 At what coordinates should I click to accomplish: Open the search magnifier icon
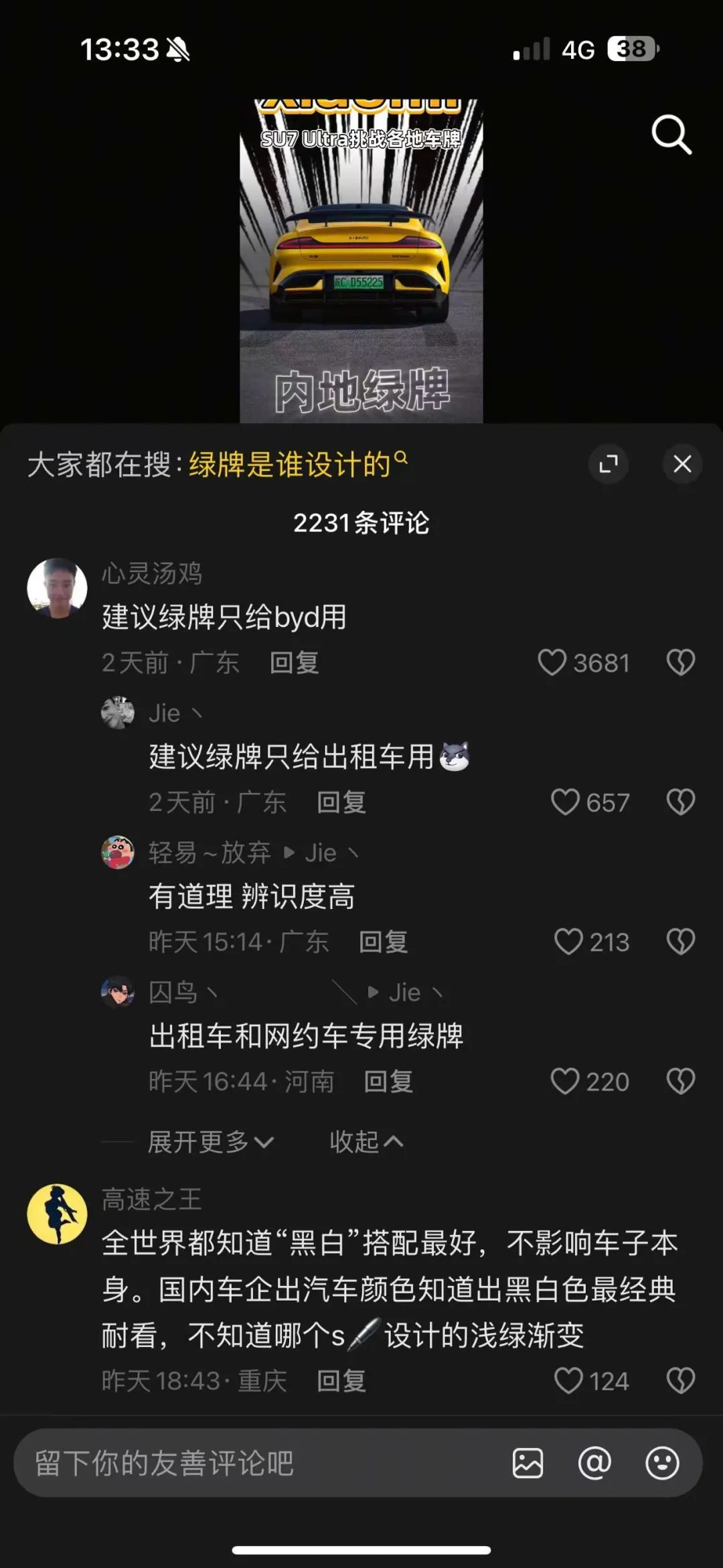(x=671, y=135)
